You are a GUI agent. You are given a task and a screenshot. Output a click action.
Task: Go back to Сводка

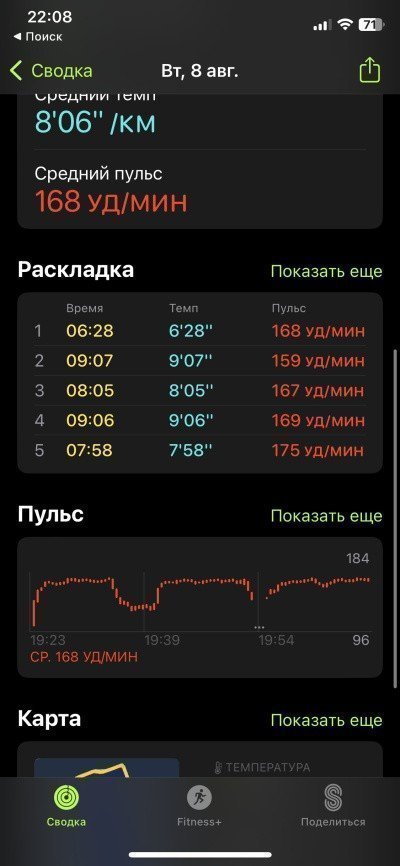(51, 71)
